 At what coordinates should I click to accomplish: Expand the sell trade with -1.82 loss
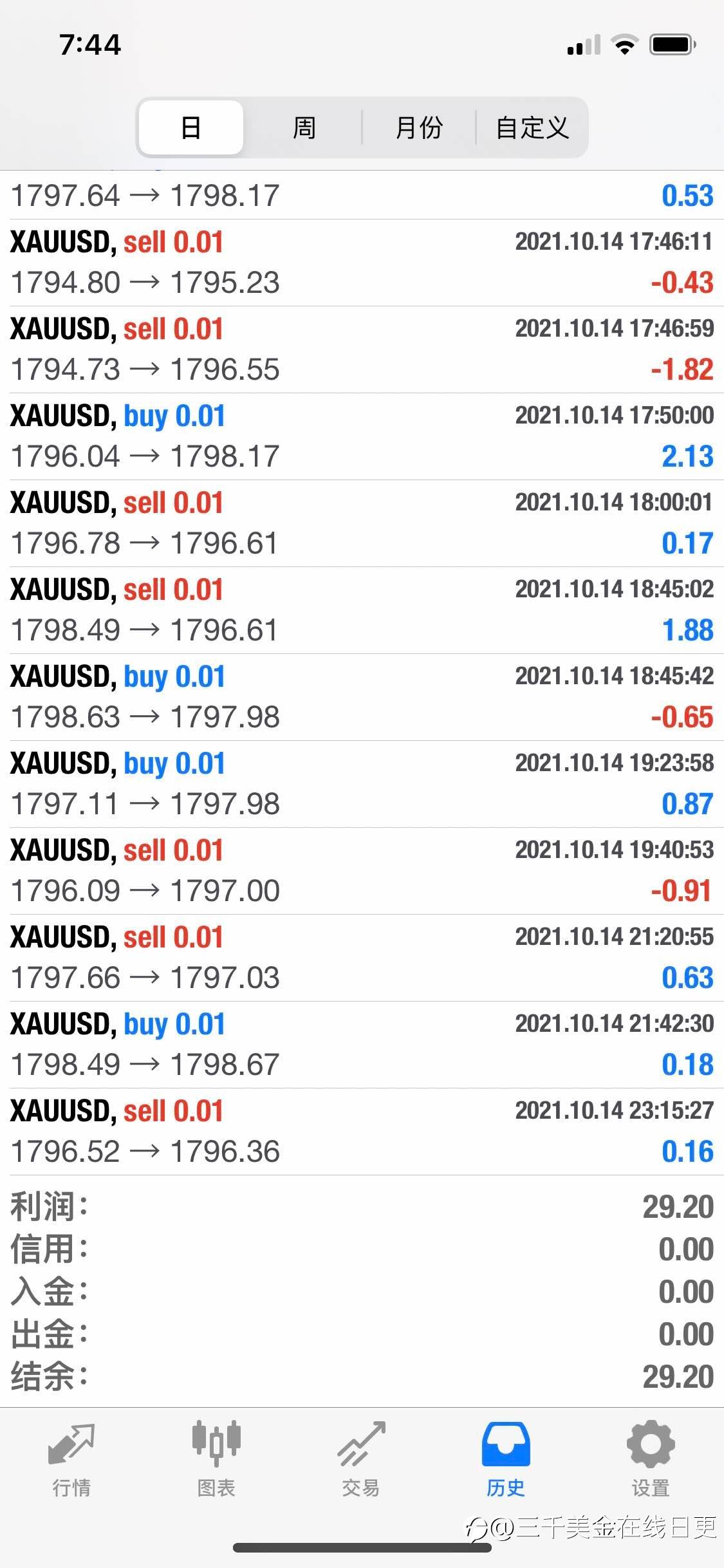point(362,350)
